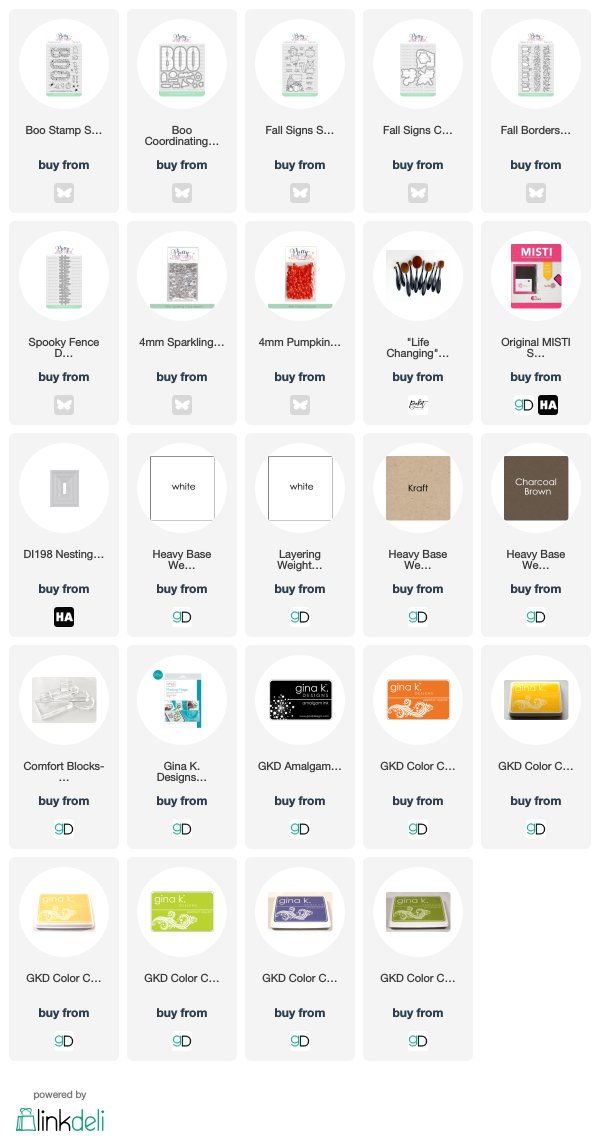Open the Boo Coordinating dies product card
The width and height of the screenshot is (600, 1141).
[x=182, y=111]
